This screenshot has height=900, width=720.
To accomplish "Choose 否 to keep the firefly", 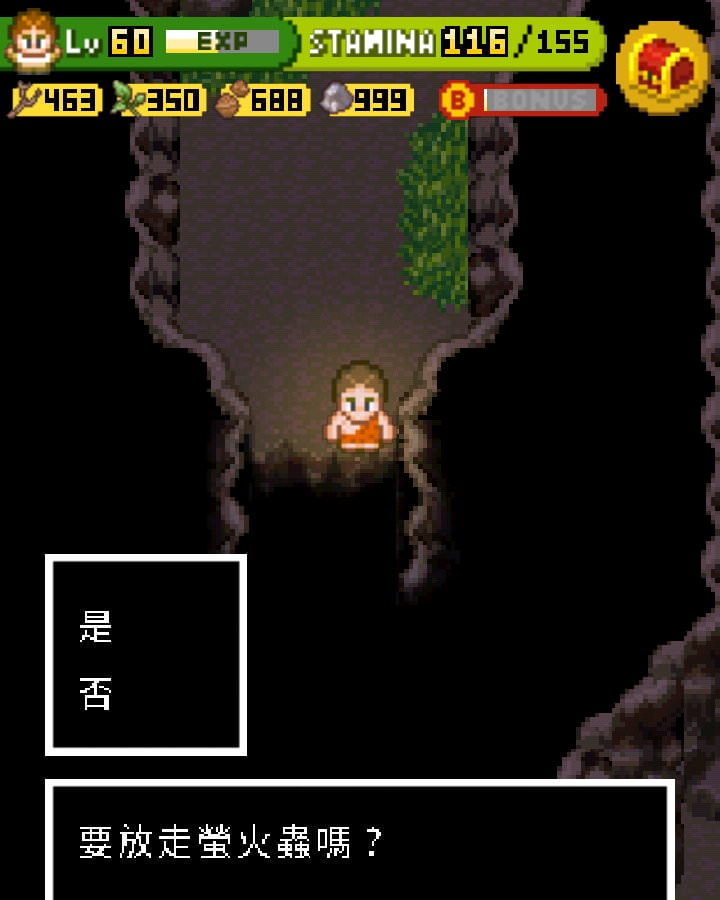I will [97, 693].
